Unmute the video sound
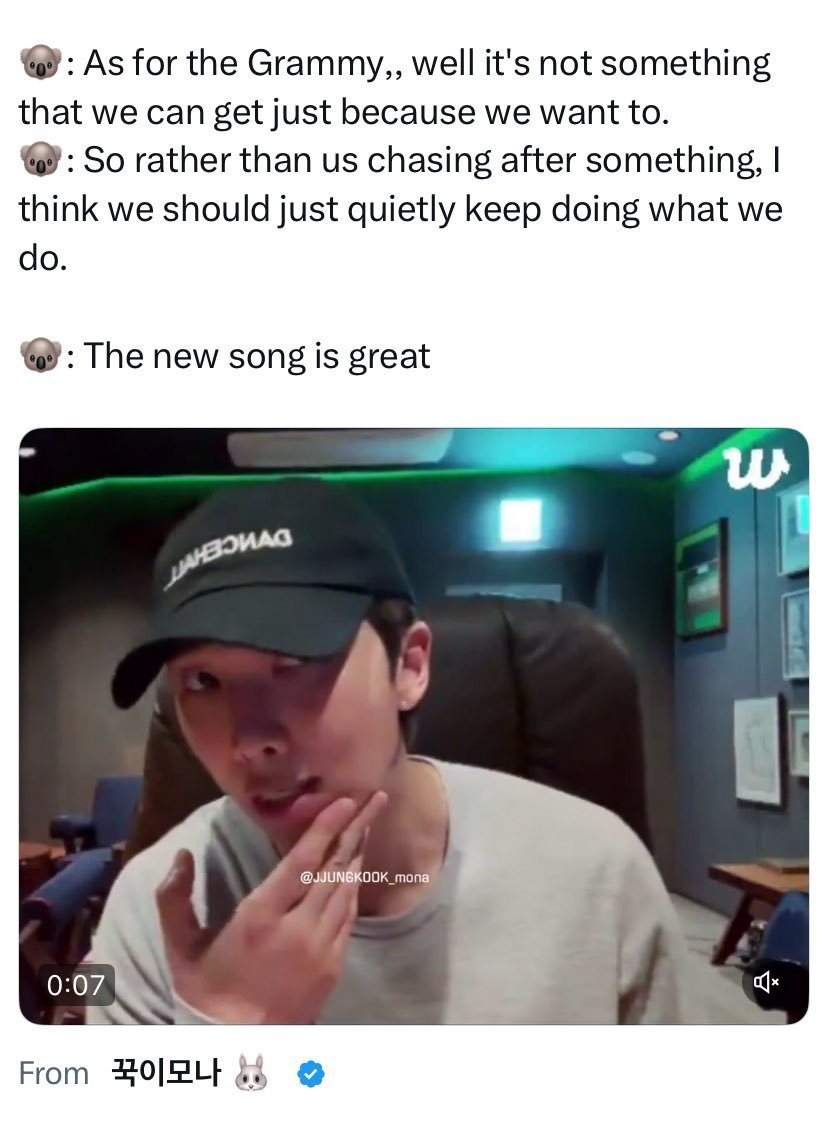 click(x=766, y=983)
